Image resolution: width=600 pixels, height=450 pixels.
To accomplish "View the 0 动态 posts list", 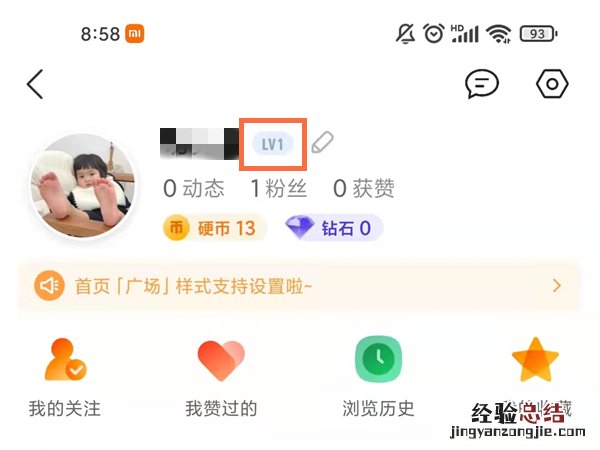I will coord(194,188).
